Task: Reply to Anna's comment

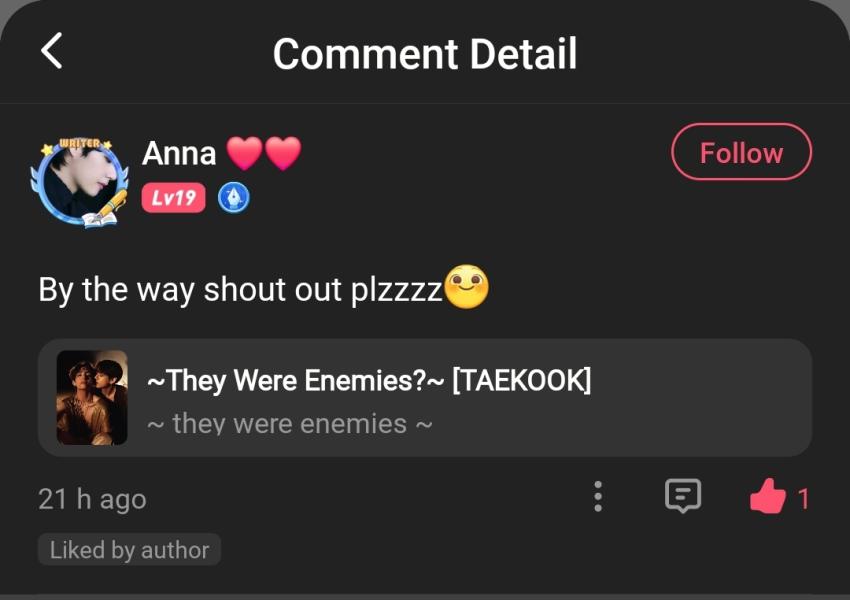Action: click(683, 496)
